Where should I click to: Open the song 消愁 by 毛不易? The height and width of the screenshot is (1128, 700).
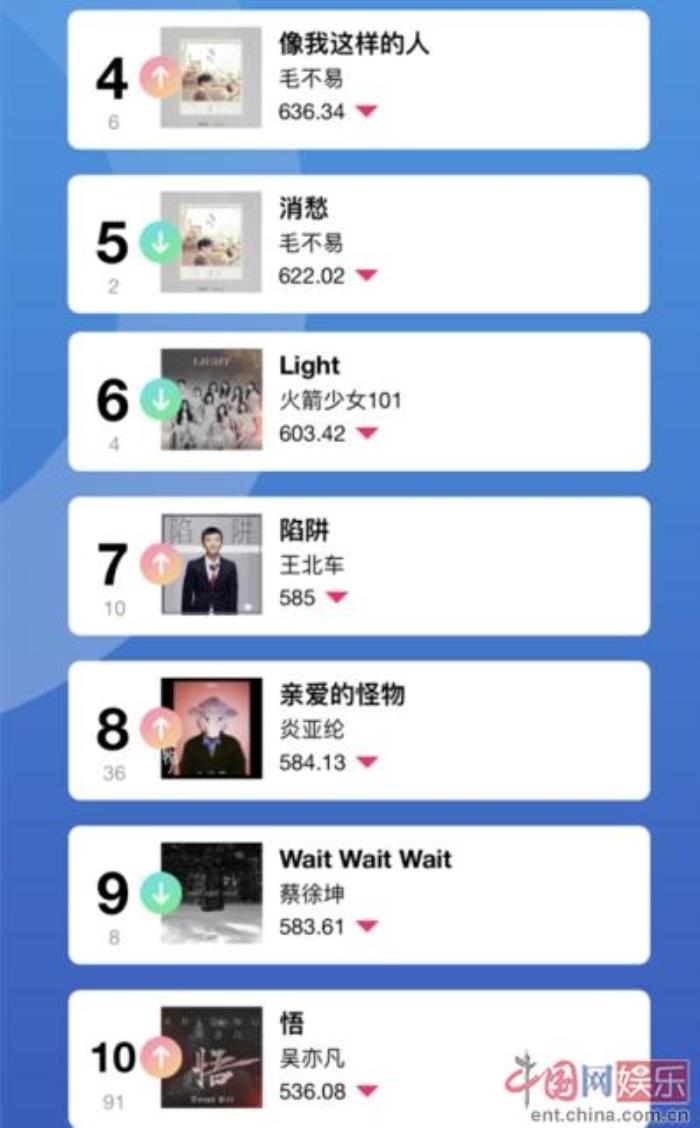304,208
